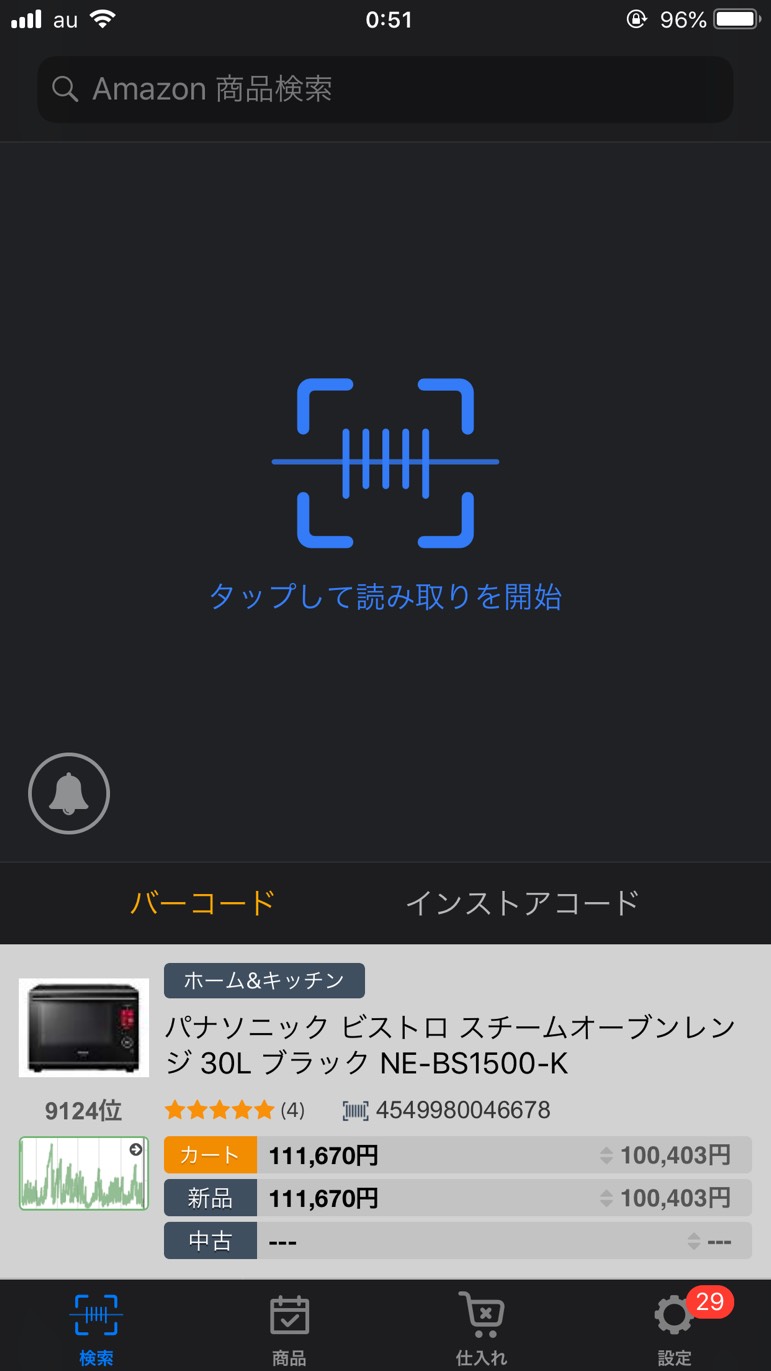Tap the 新品 price row
Image resolution: width=771 pixels, height=1371 pixels.
(x=457, y=1197)
